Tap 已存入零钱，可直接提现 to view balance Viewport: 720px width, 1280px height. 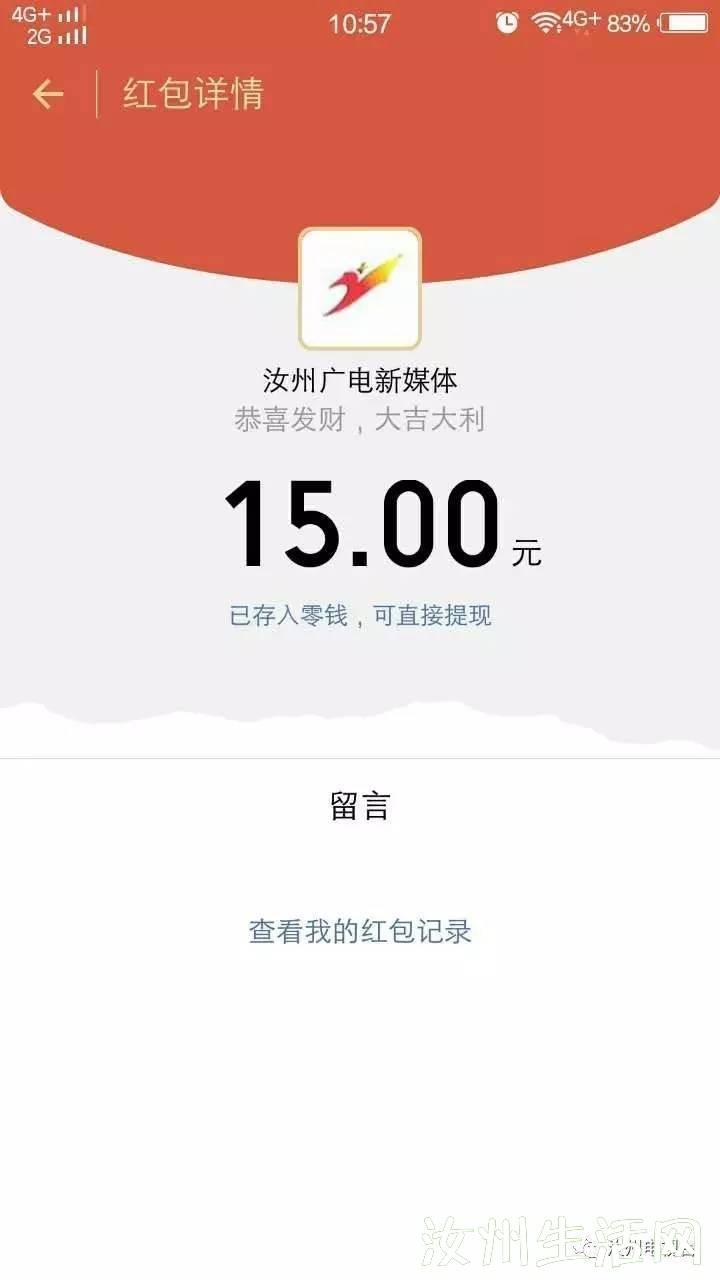point(360,615)
